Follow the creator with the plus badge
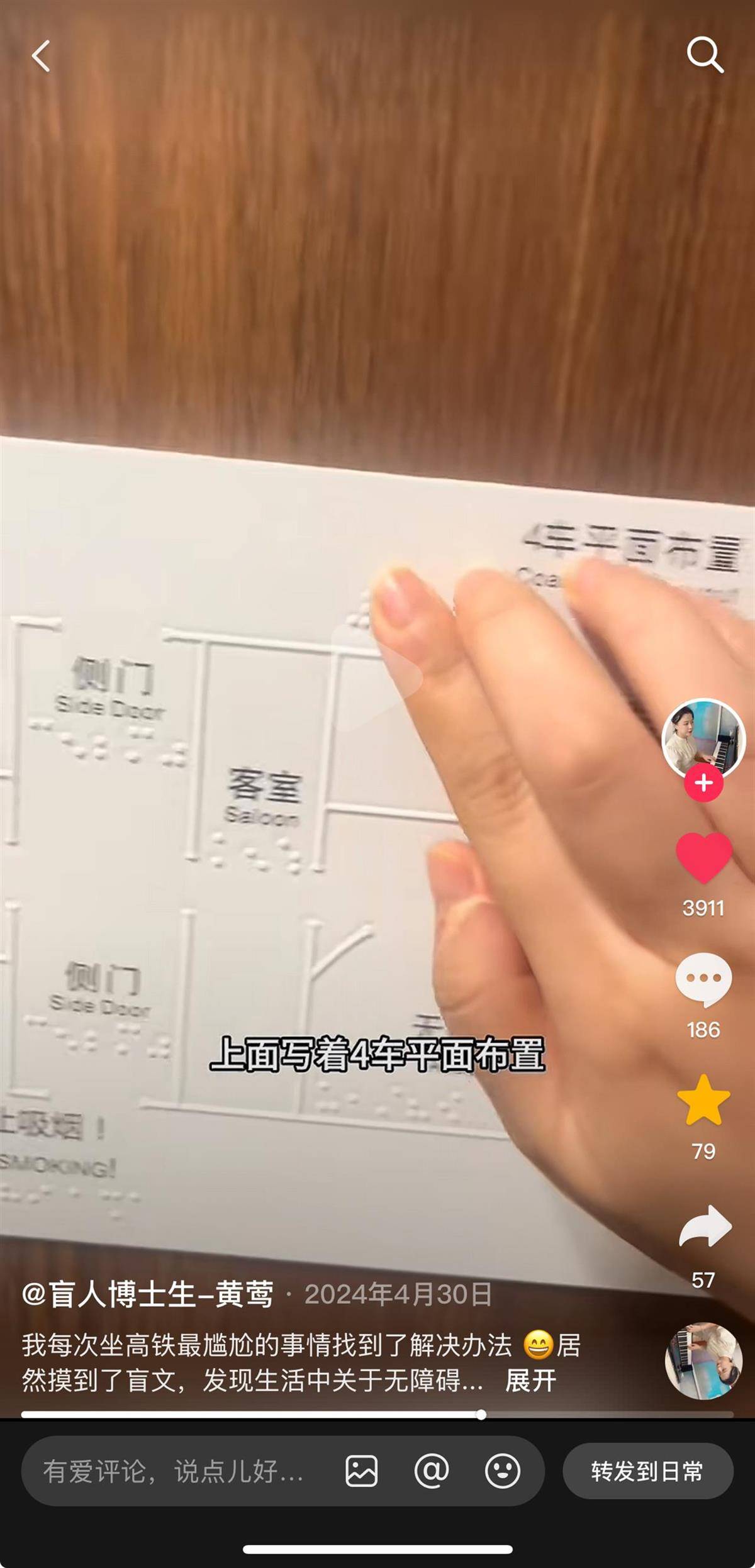The height and width of the screenshot is (1568, 755). tap(703, 783)
